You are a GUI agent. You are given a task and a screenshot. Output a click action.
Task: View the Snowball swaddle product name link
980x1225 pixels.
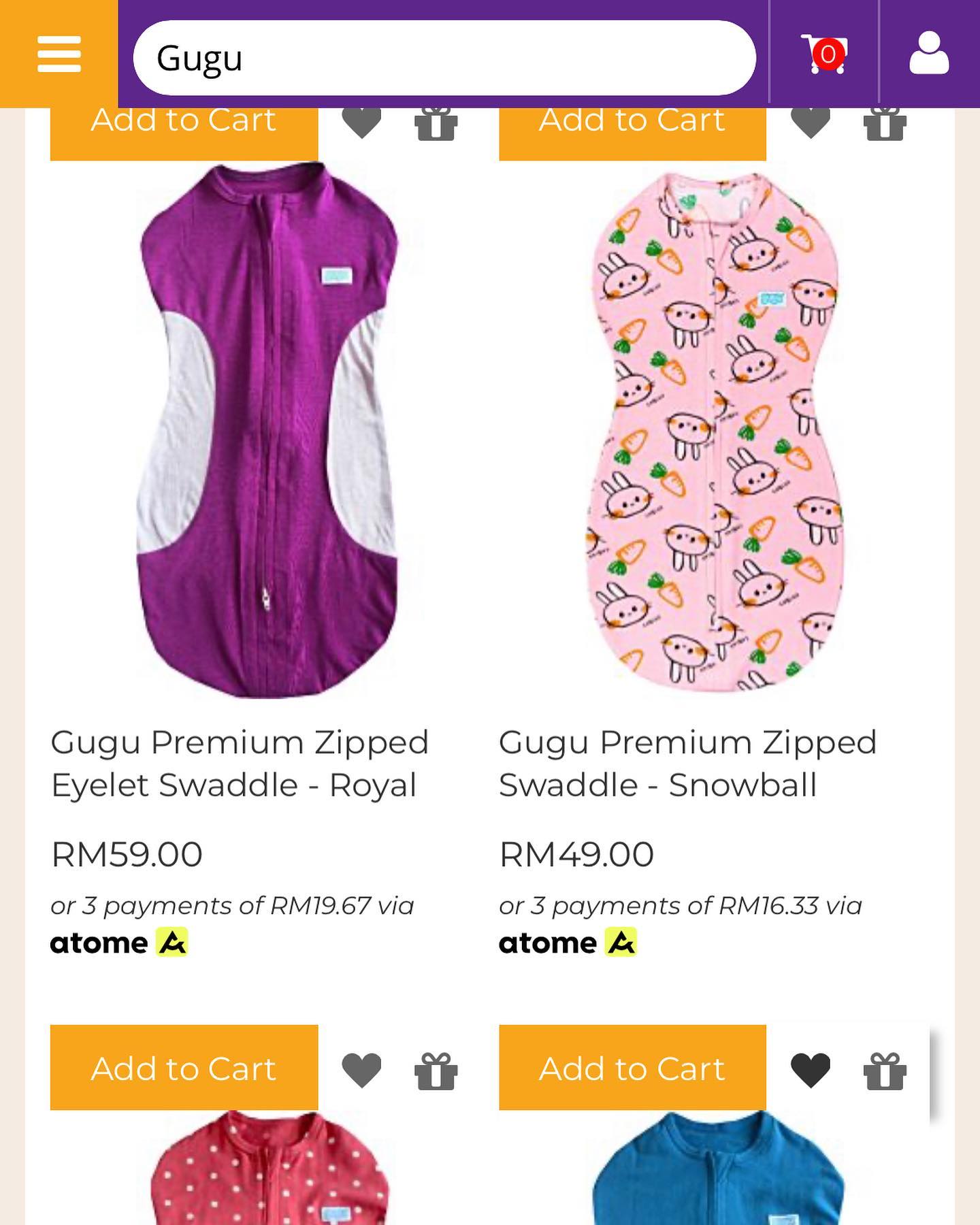click(x=687, y=764)
